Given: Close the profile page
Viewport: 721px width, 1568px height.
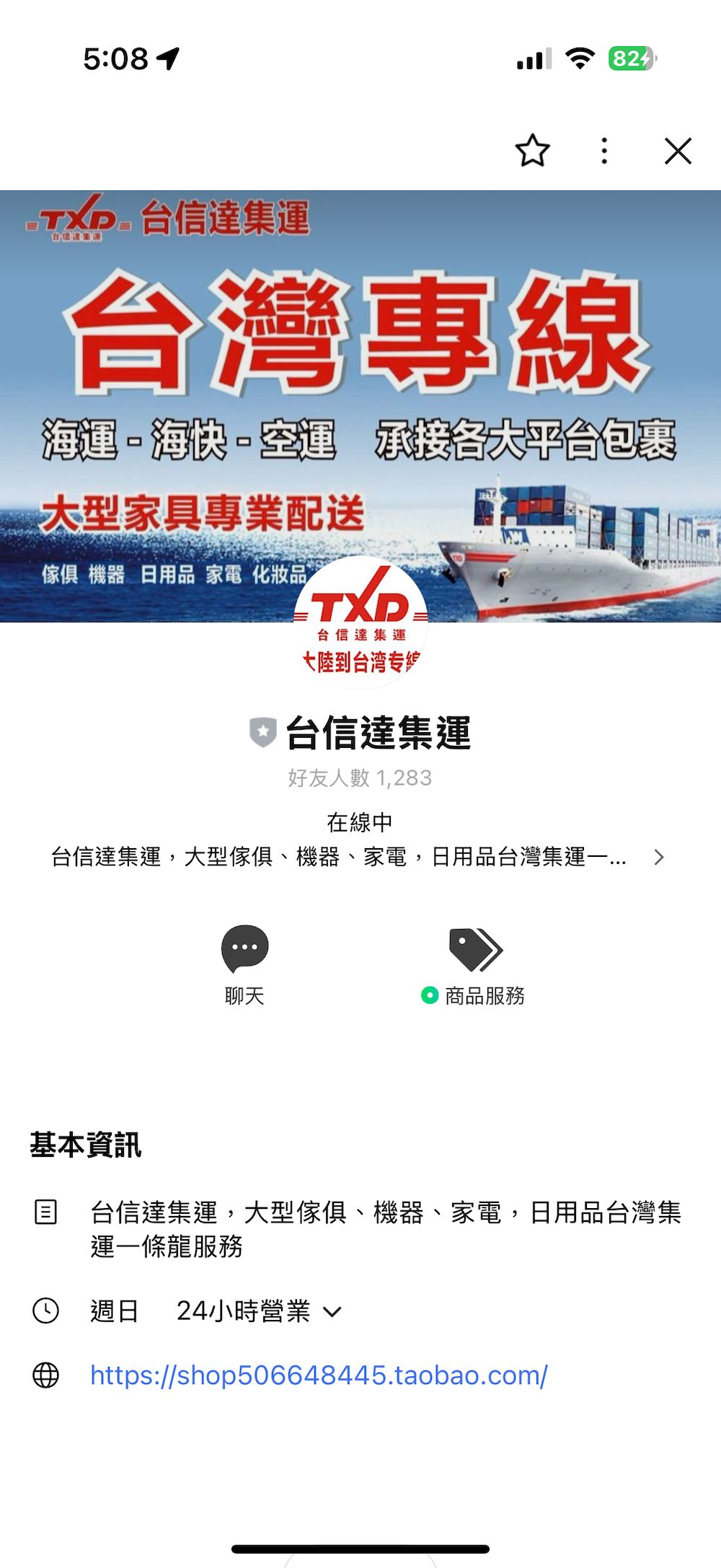Looking at the screenshot, I should (678, 151).
